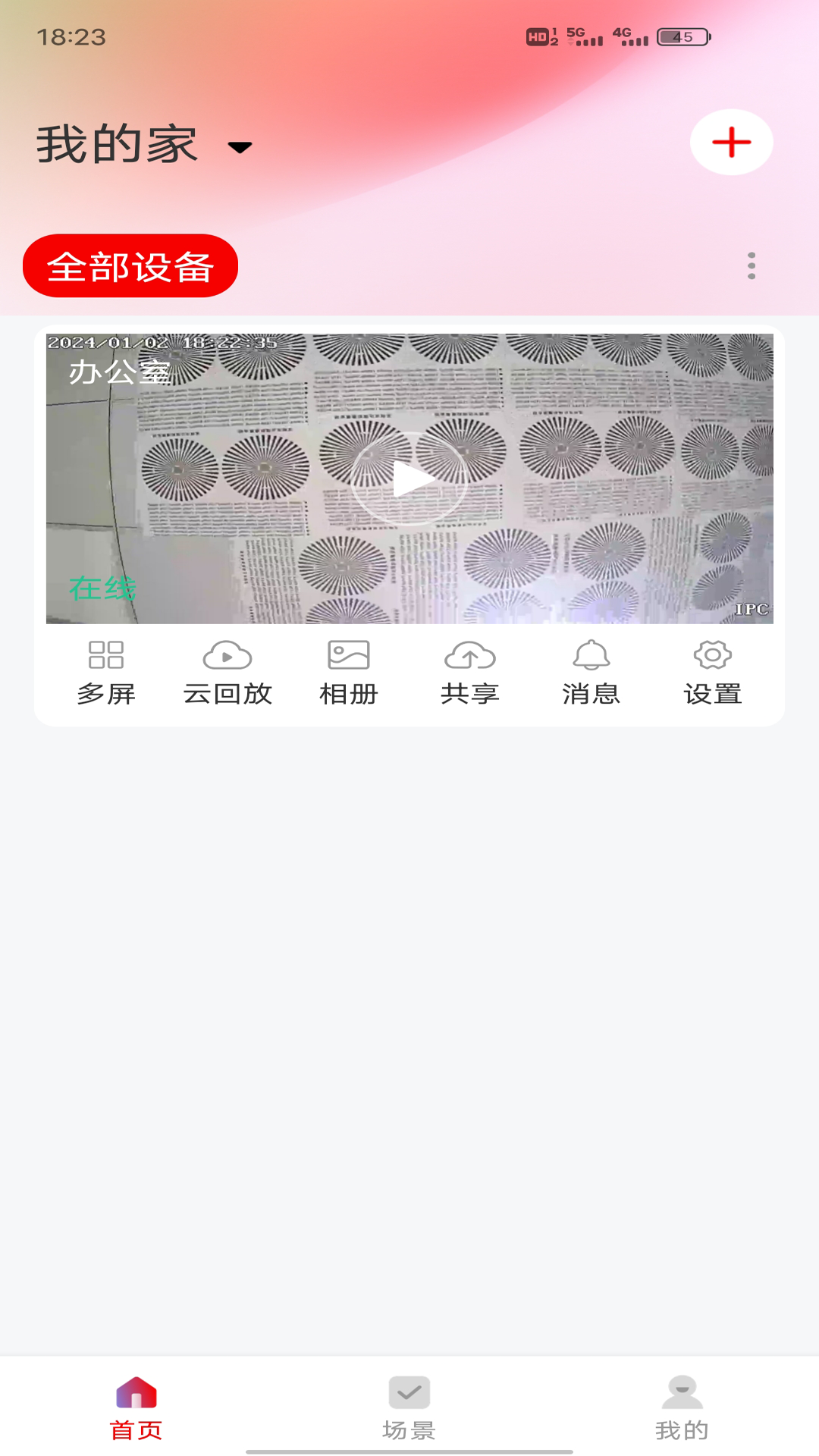Switch to the 场景 tab
This screenshot has width=819, height=1456.
coord(409,1407)
